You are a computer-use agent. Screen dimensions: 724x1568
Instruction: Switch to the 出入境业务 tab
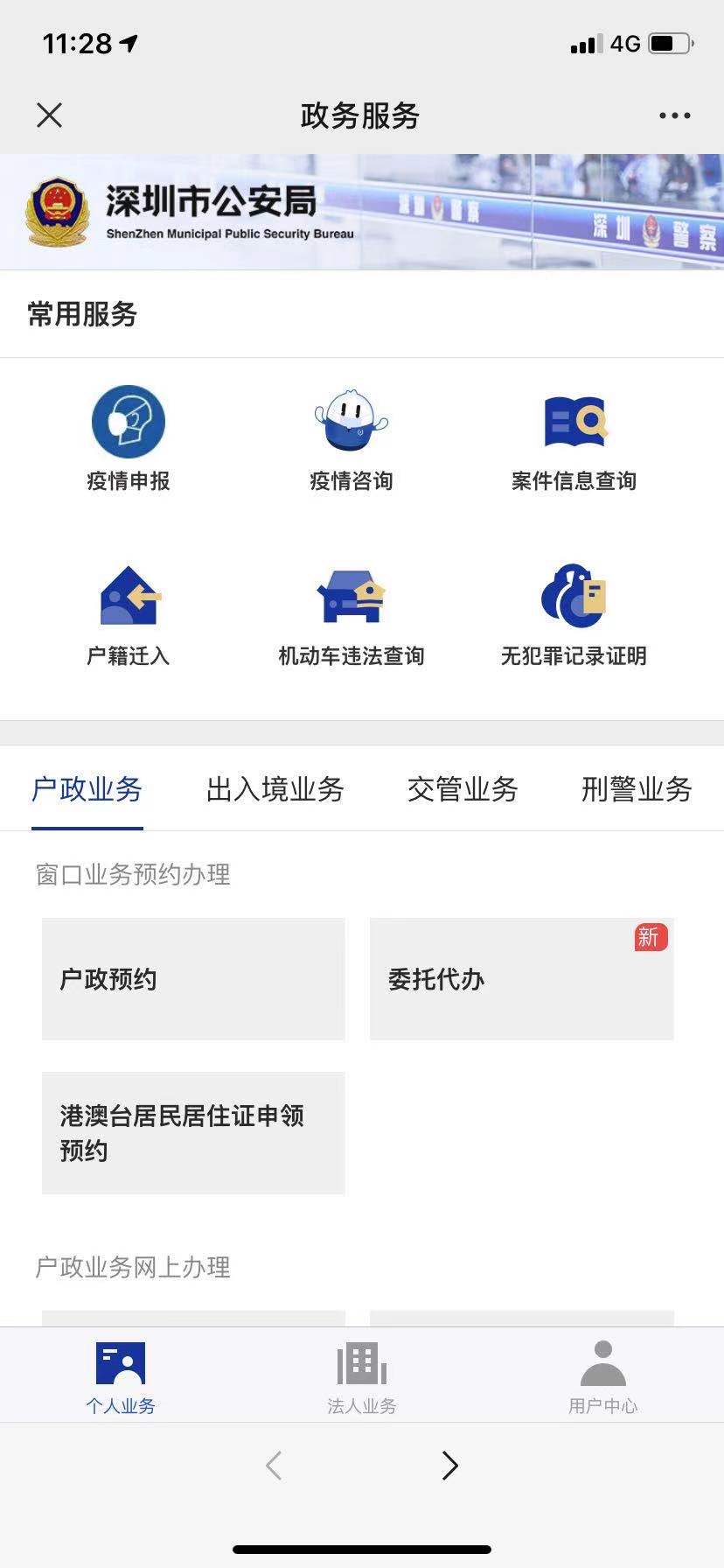click(275, 789)
